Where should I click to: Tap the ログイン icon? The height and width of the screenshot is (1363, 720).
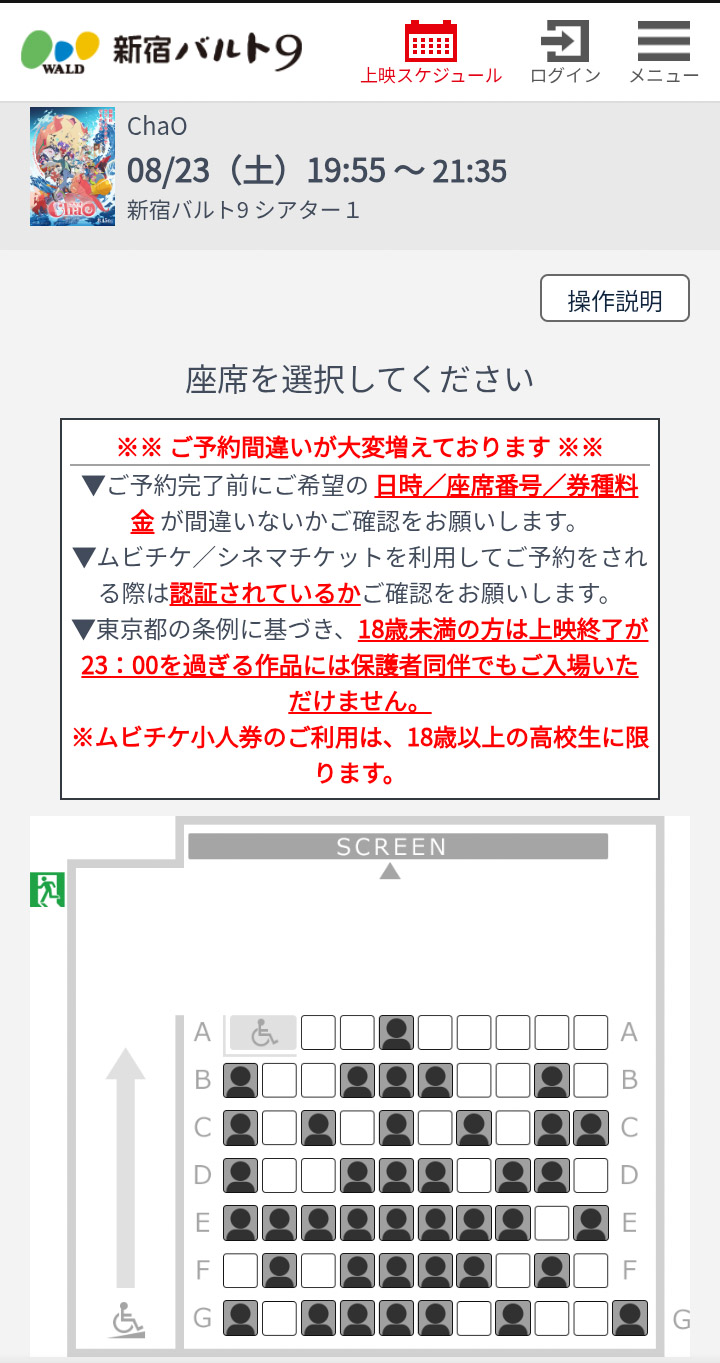click(x=565, y=52)
